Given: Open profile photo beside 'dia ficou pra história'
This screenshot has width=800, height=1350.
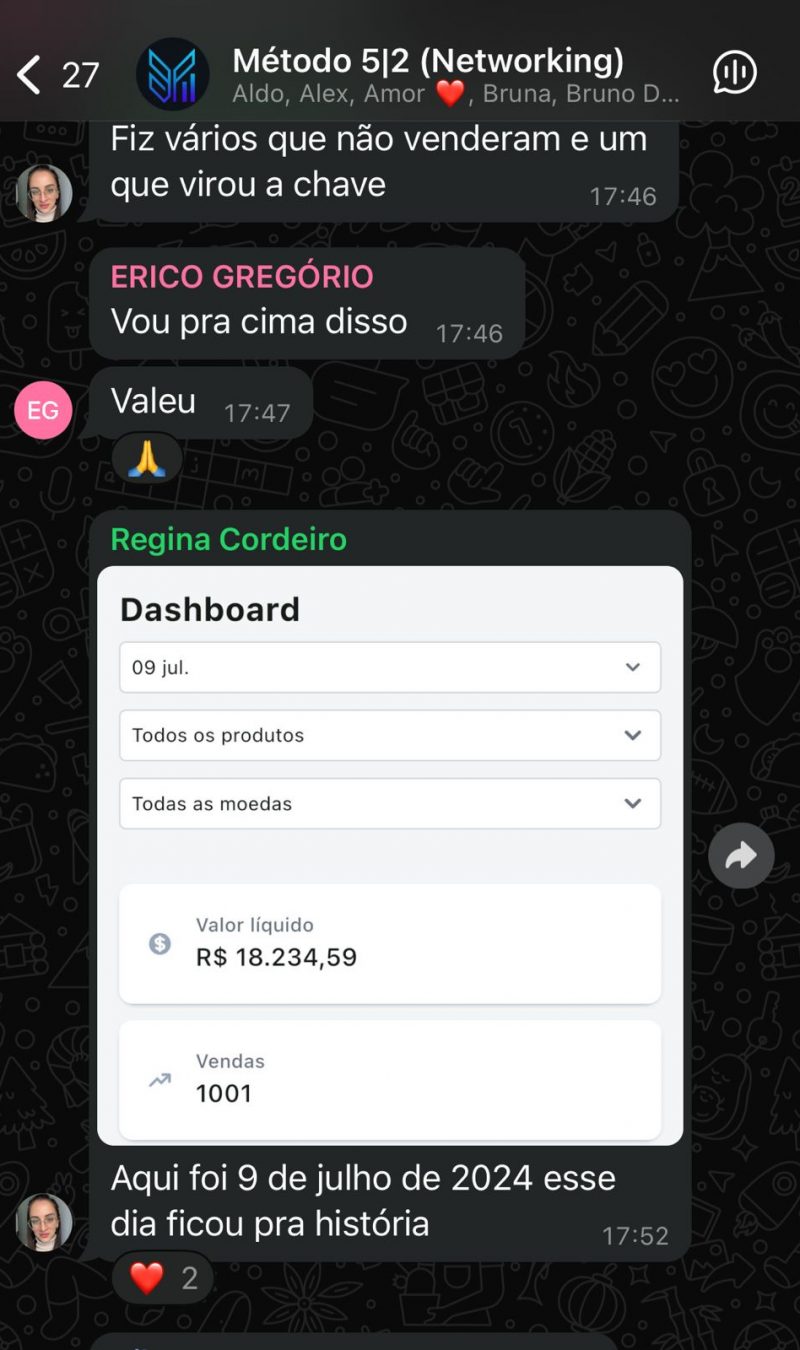Looking at the screenshot, I should coord(44,1222).
